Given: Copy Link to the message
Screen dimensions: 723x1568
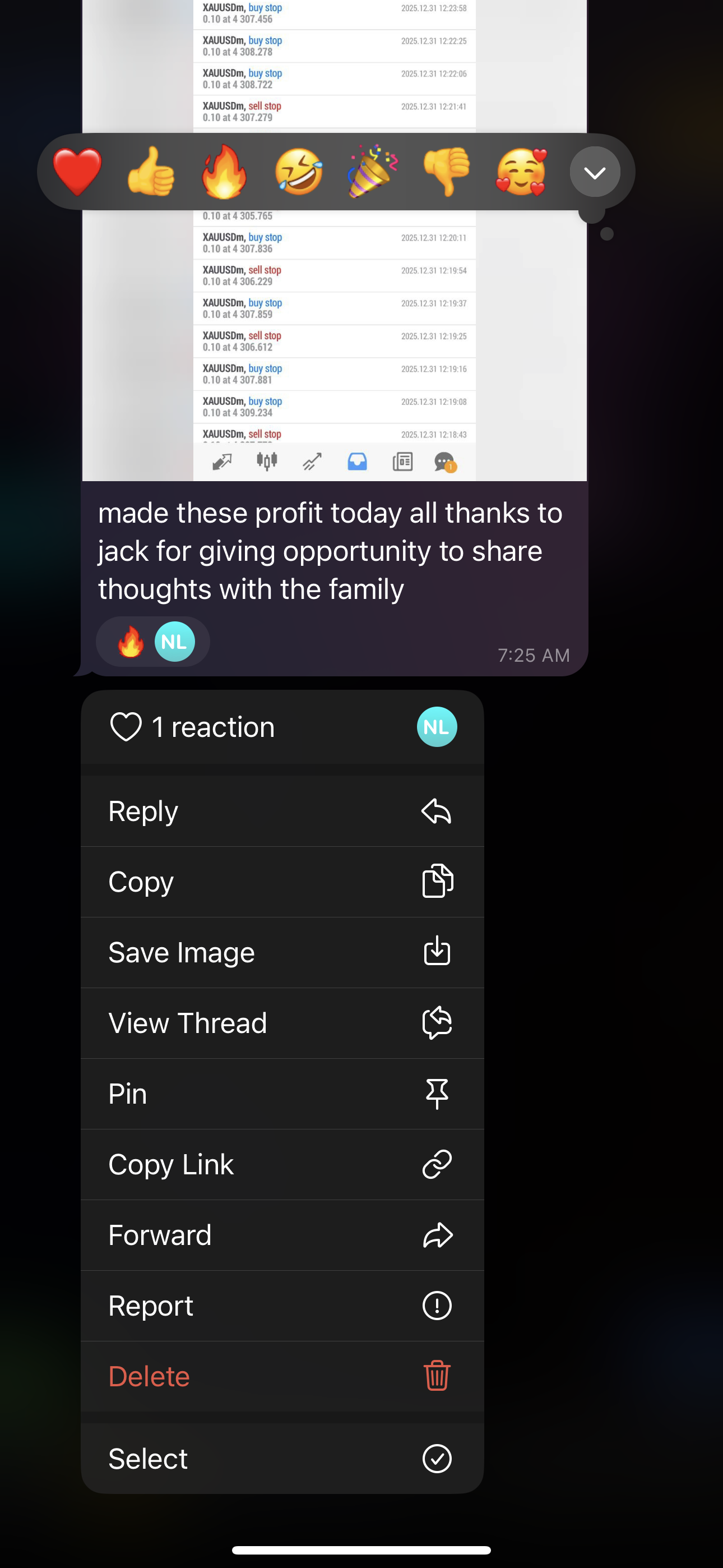Looking at the screenshot, I should pyautogui.click(x=282, y=1164).
